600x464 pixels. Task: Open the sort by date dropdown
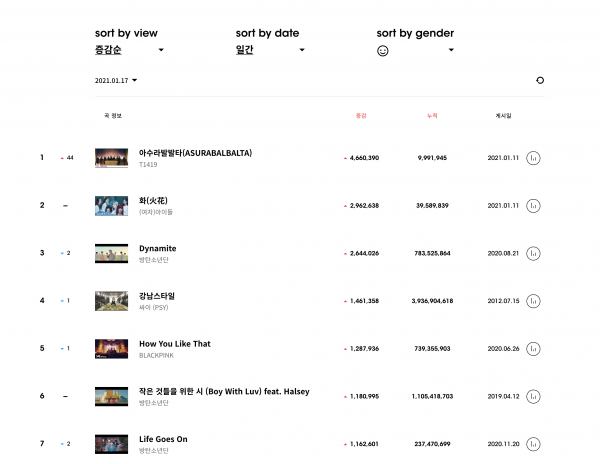(271, 49)
